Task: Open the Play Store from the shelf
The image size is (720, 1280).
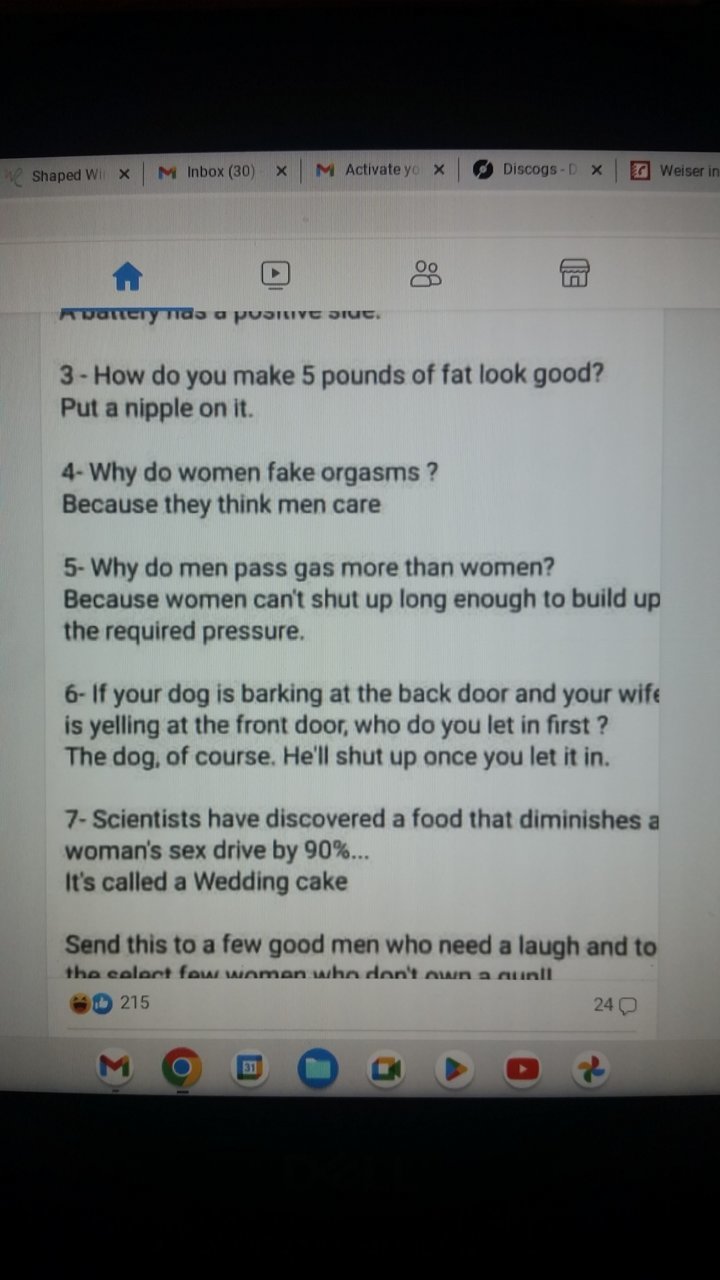Action: (453, 1070)
